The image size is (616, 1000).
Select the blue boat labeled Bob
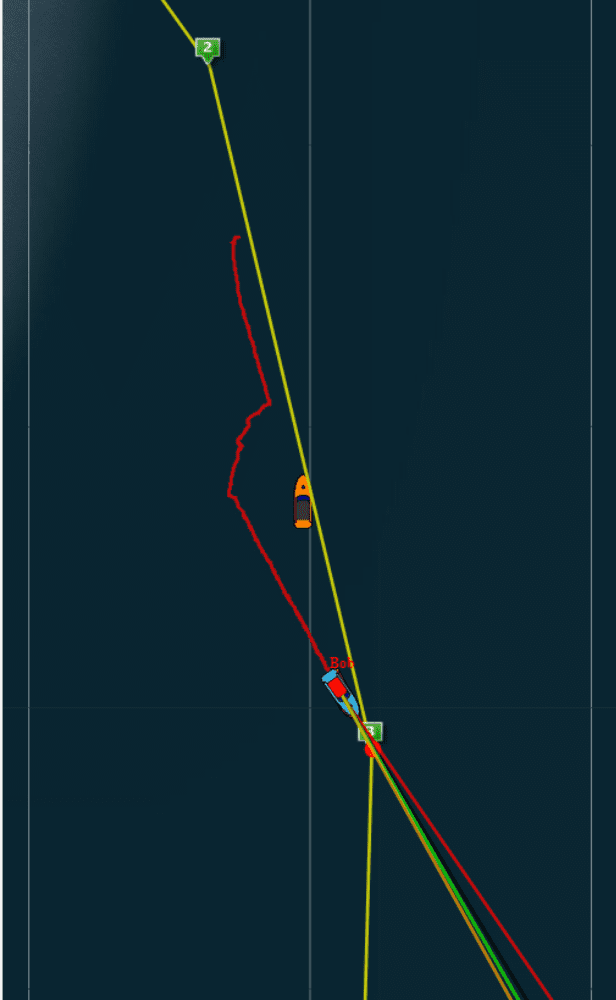pyautogui.click(x=341, y=692)
